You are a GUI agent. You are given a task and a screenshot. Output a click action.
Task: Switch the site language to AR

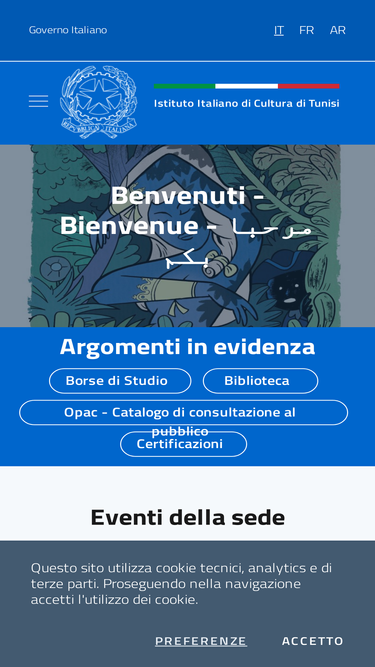tap(338, 30)
